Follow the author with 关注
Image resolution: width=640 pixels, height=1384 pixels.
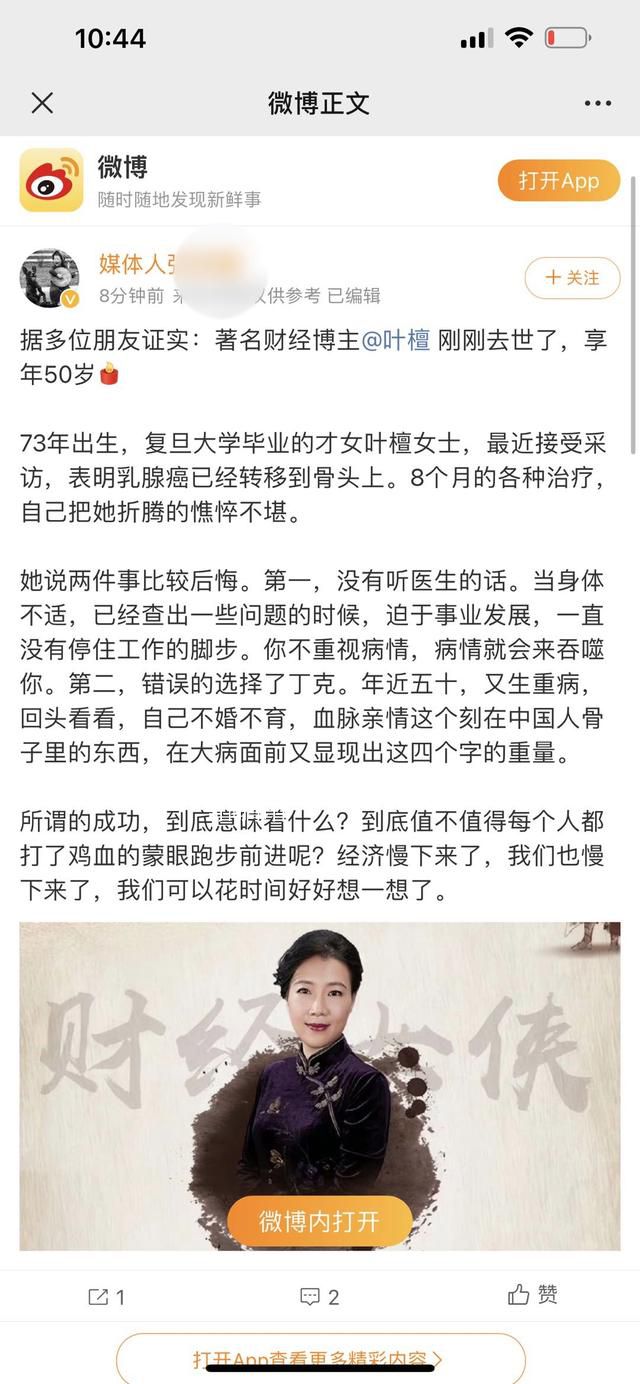572,277
